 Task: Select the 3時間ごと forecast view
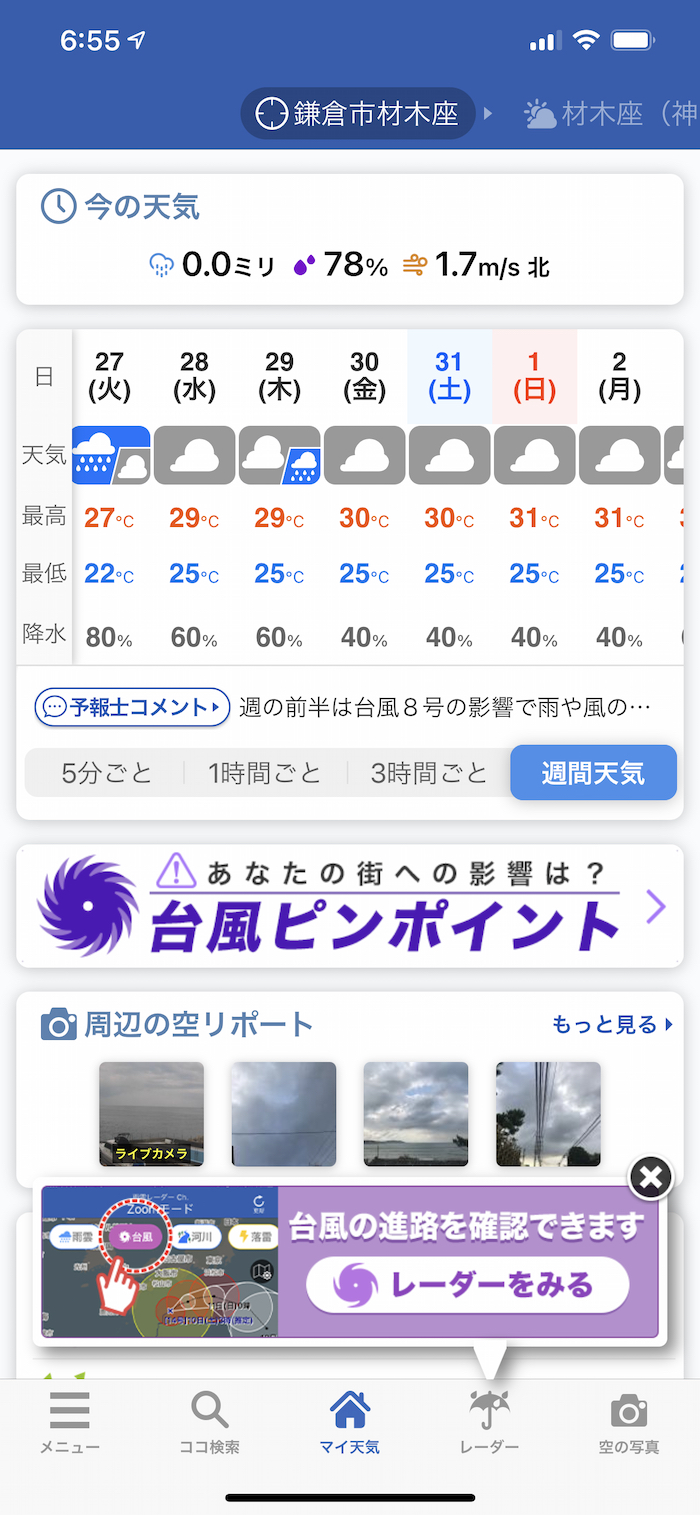428,773
